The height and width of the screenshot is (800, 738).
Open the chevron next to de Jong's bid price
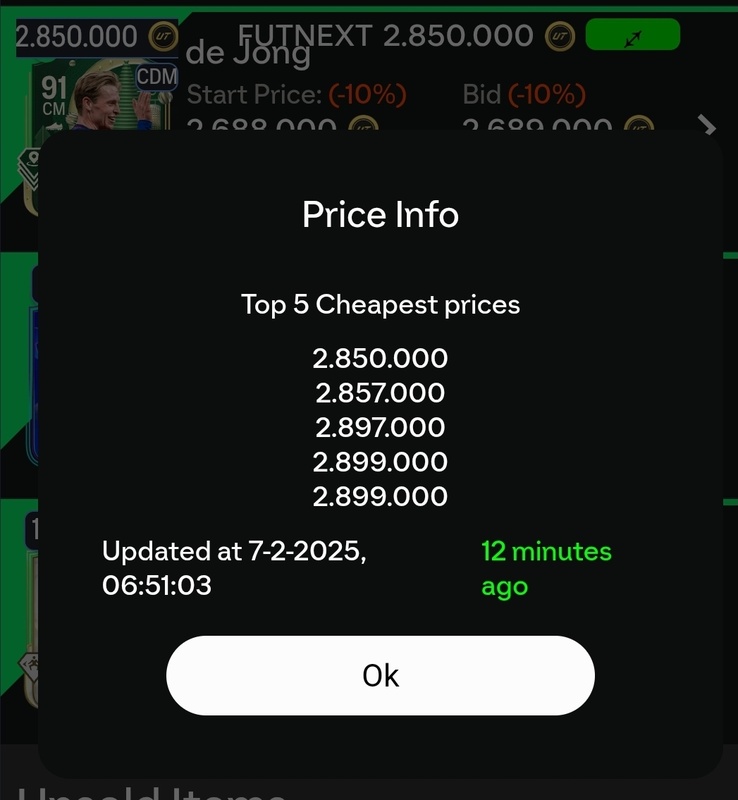click(707, 126)
